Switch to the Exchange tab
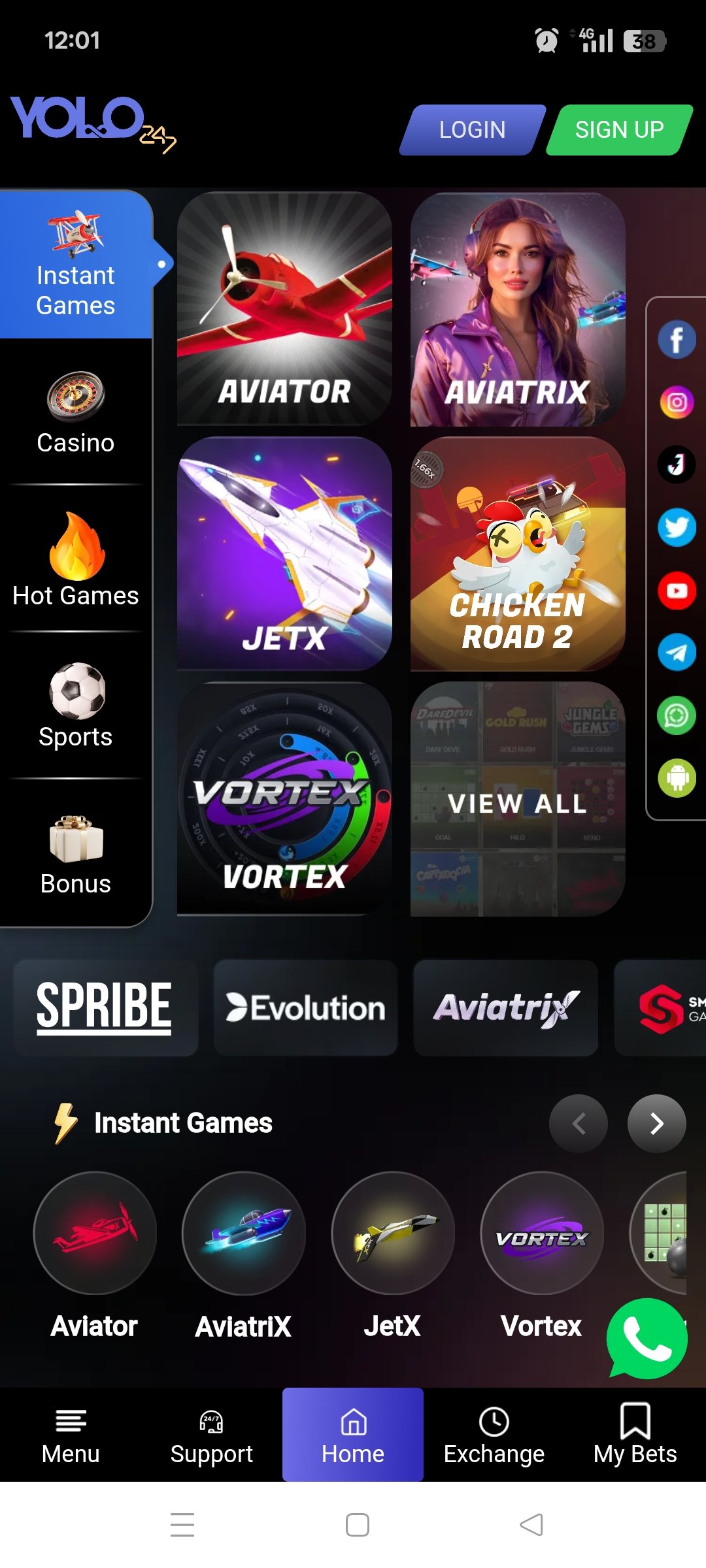Screen dimensions: 706x1568 coord(494,1435)
